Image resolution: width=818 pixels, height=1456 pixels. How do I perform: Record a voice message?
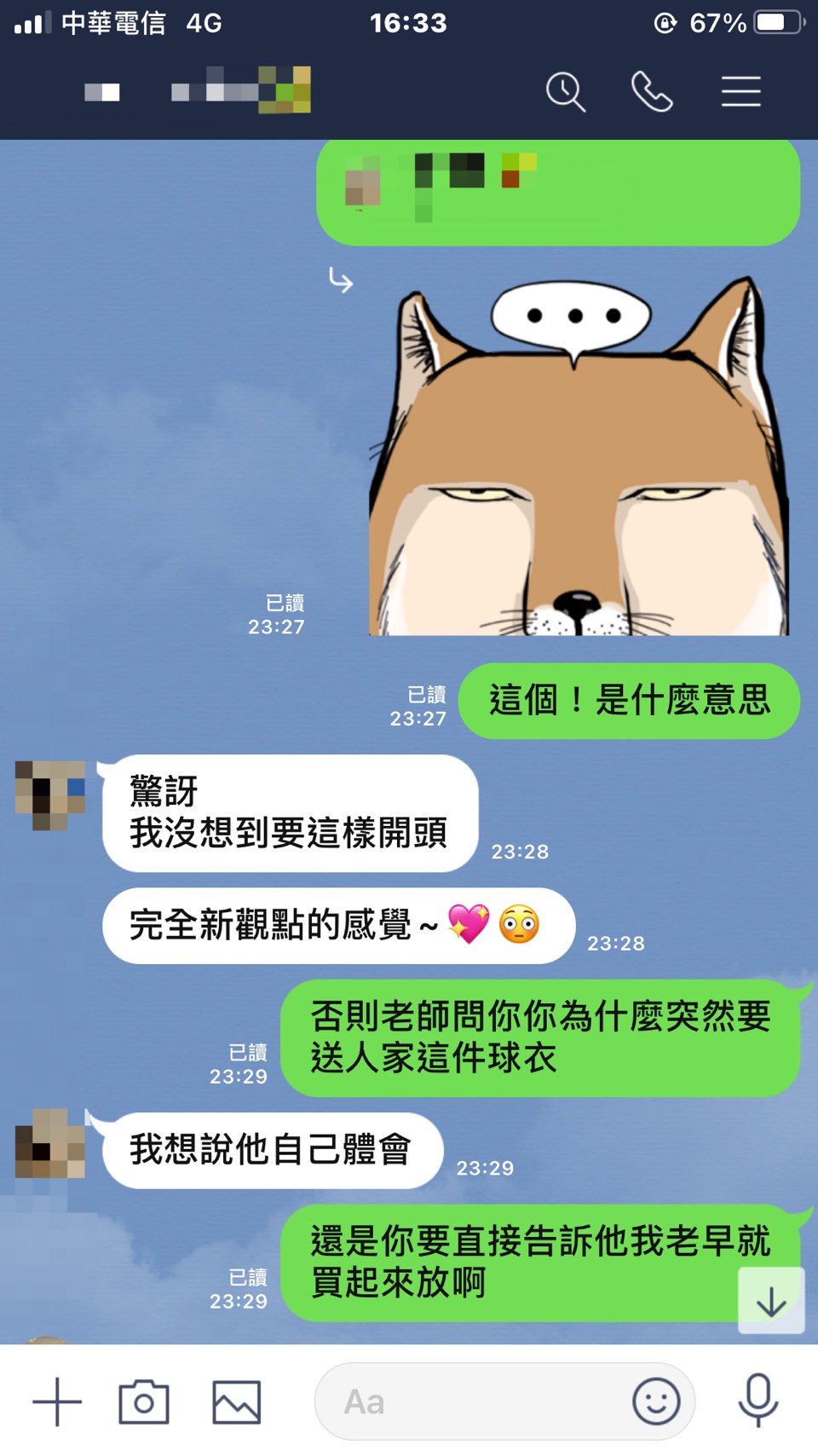point(758,1401)
